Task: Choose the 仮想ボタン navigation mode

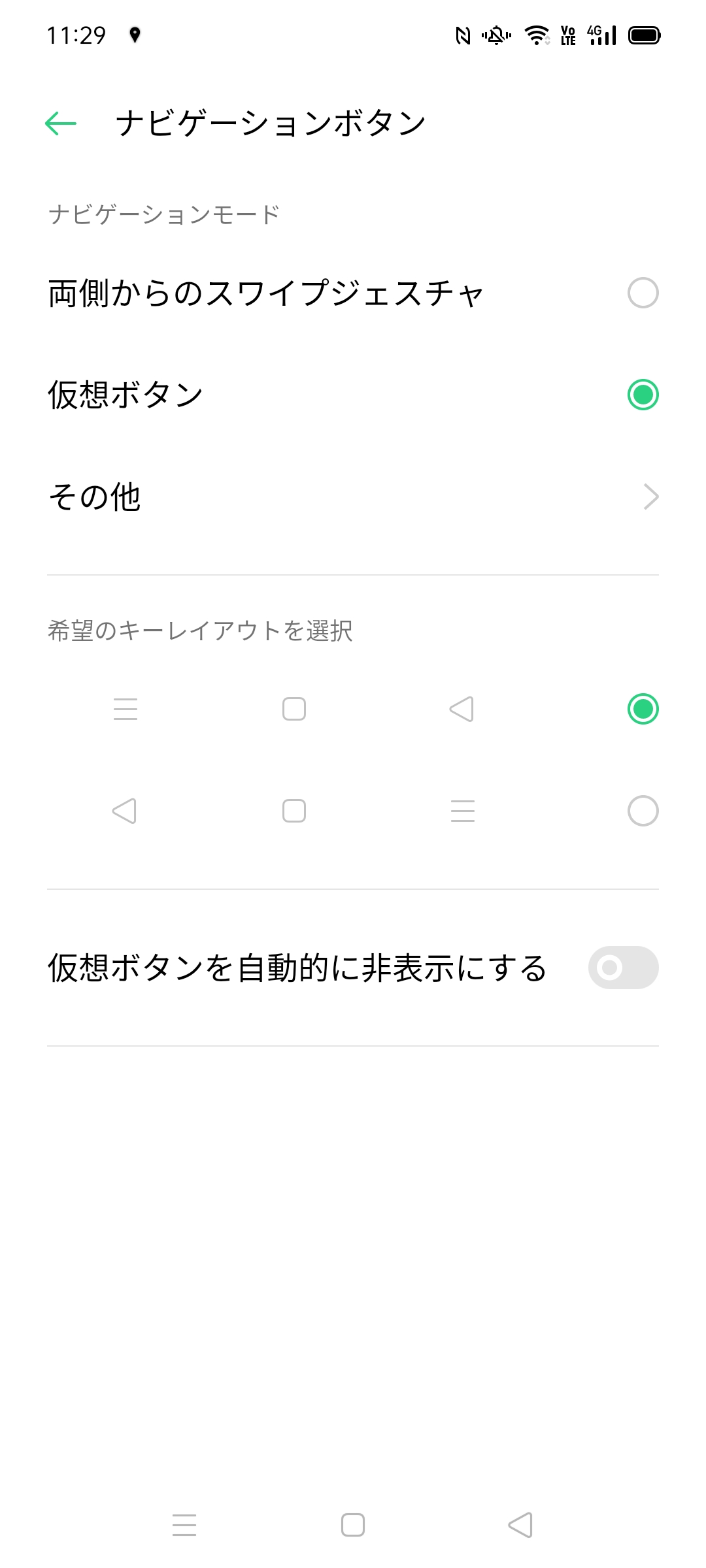Action: [643, 395]
